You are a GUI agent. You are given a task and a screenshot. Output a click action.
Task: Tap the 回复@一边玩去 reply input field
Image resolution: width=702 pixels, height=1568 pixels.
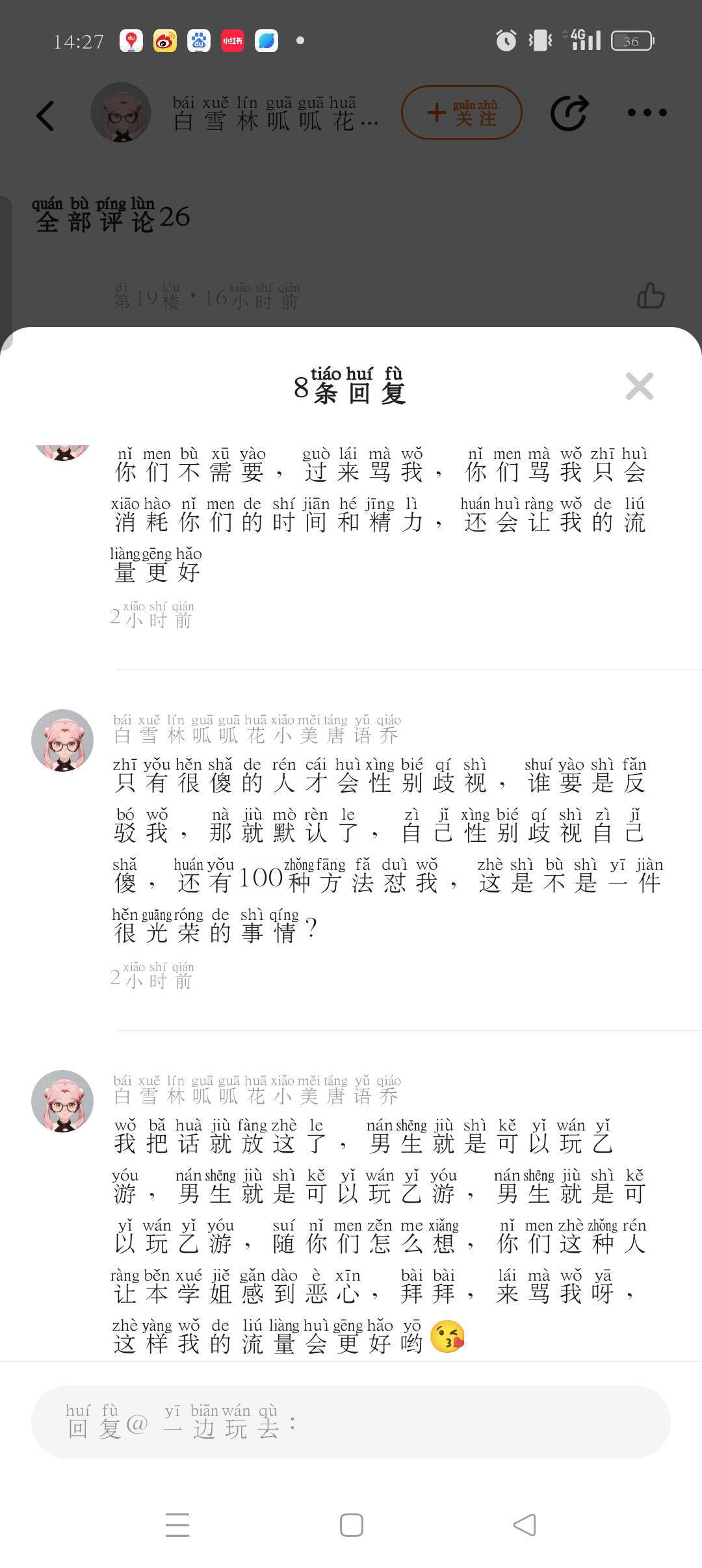(351, 1422)
